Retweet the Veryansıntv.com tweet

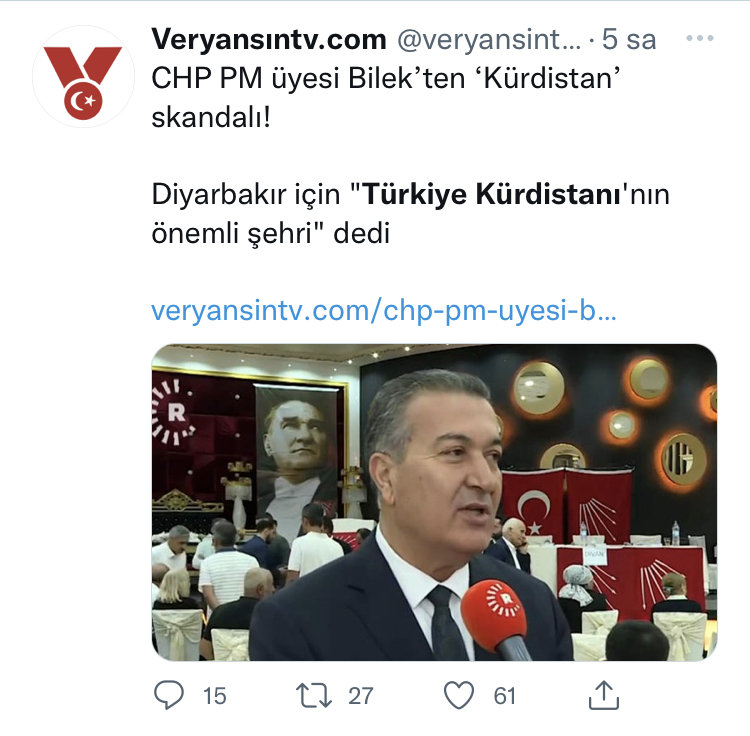click(x=316, y=696)
